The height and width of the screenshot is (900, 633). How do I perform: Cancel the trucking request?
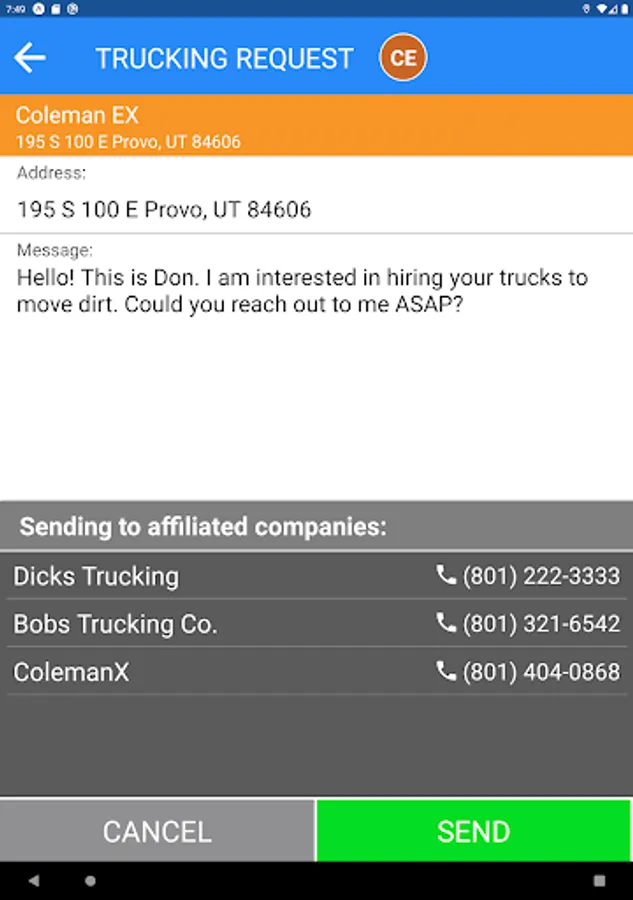click(157, 831)
